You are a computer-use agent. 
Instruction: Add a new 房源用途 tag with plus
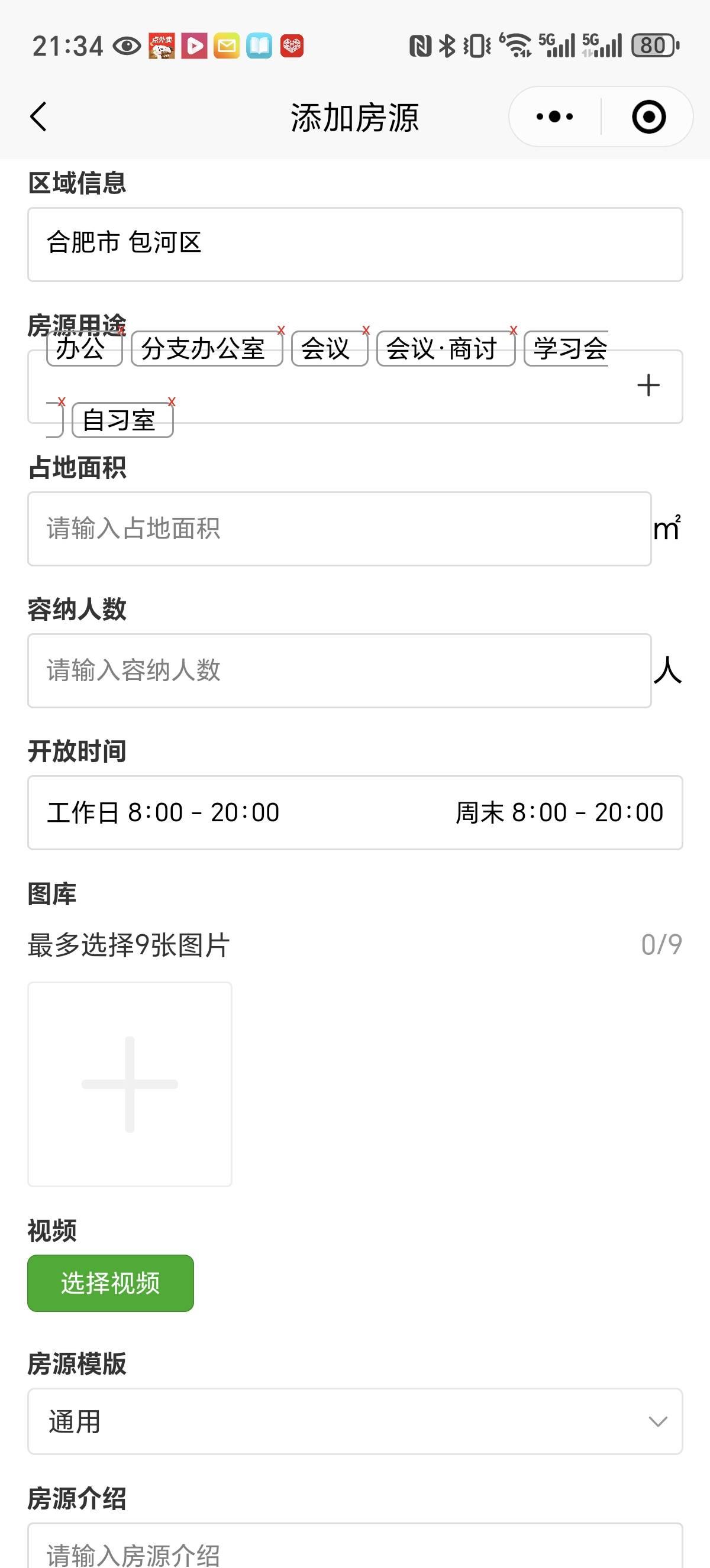click(x=648, y=385)
